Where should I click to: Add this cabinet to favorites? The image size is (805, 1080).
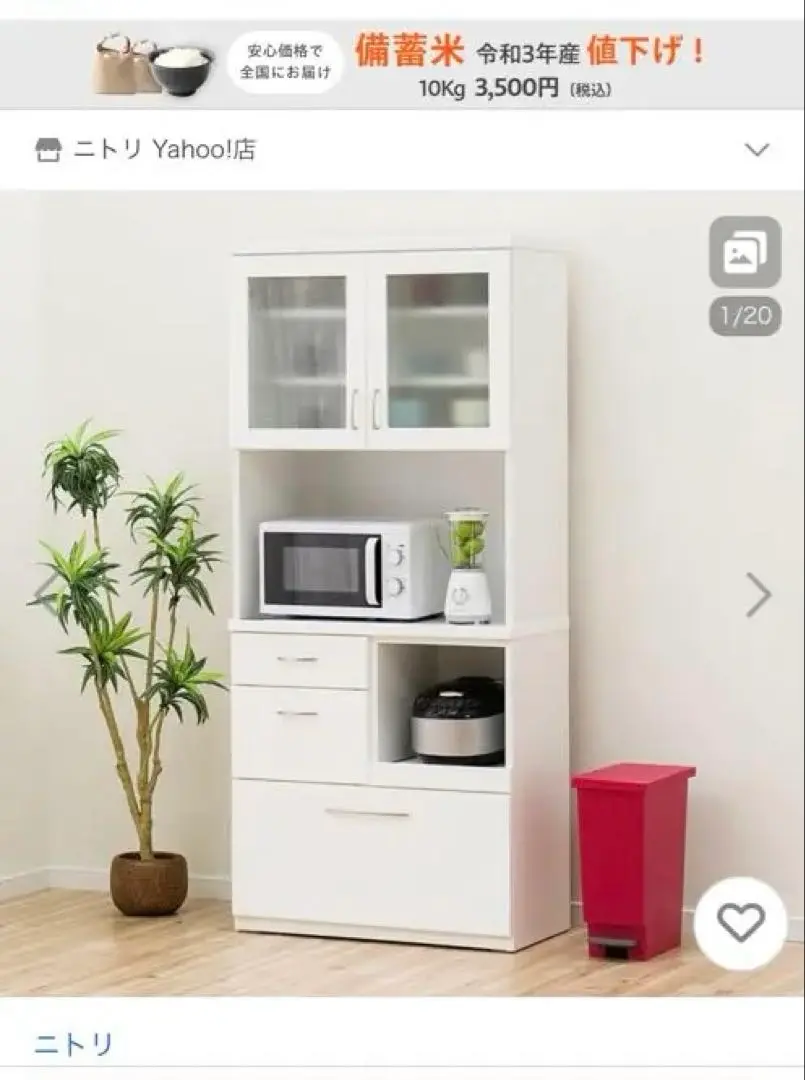click(741, 922)
